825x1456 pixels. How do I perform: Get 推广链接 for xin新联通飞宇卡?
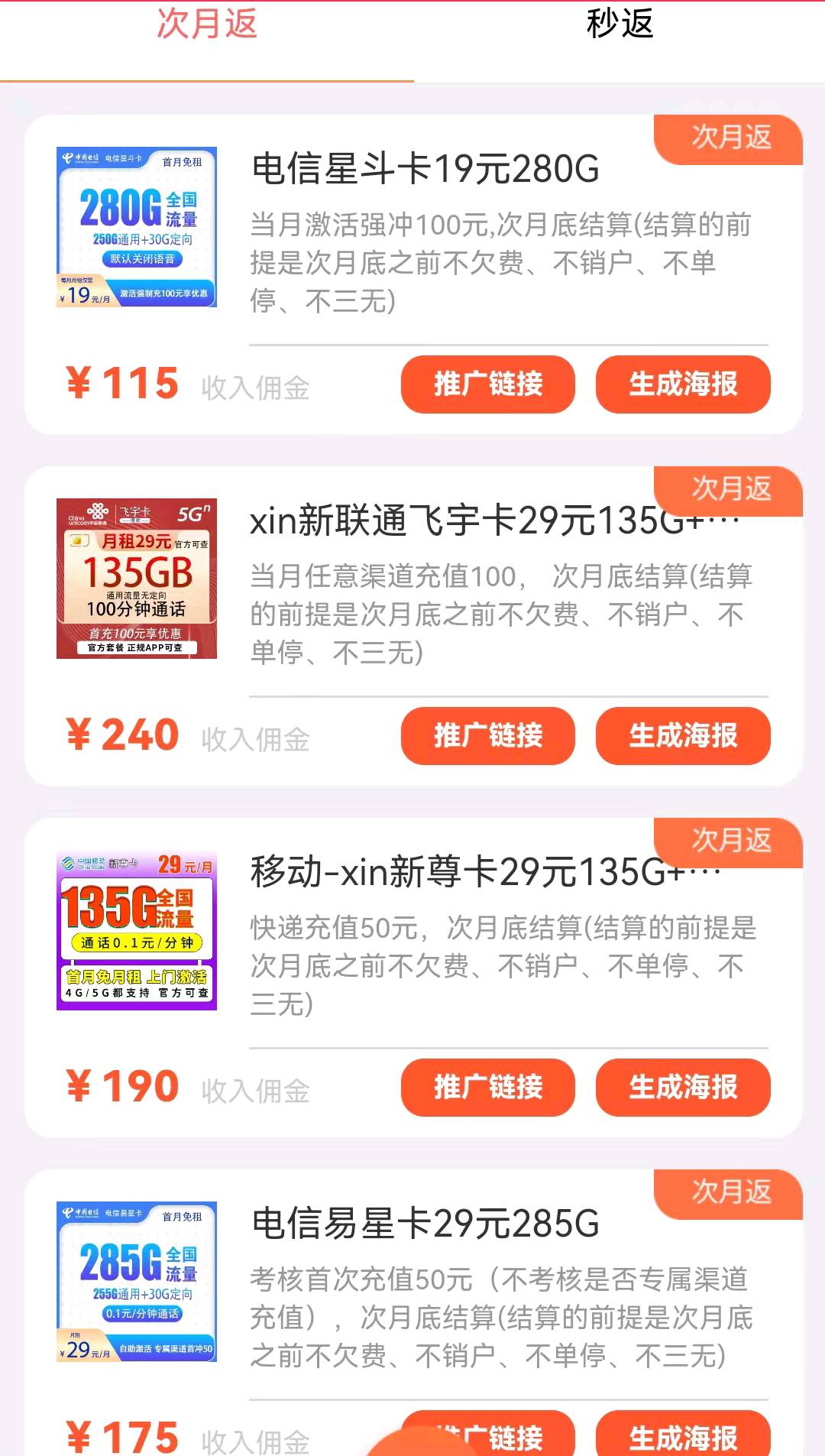487,735
